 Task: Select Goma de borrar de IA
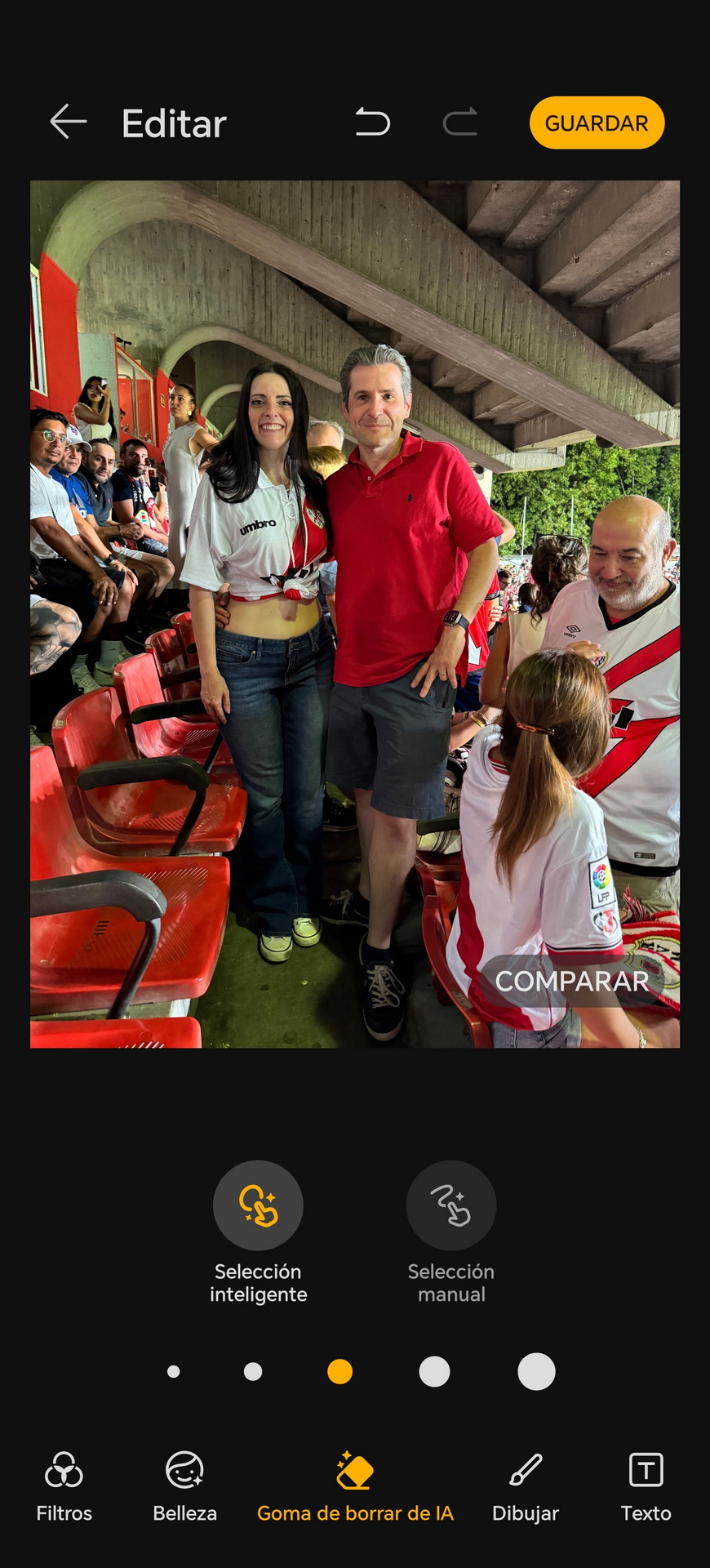(x=355, y=1486)
